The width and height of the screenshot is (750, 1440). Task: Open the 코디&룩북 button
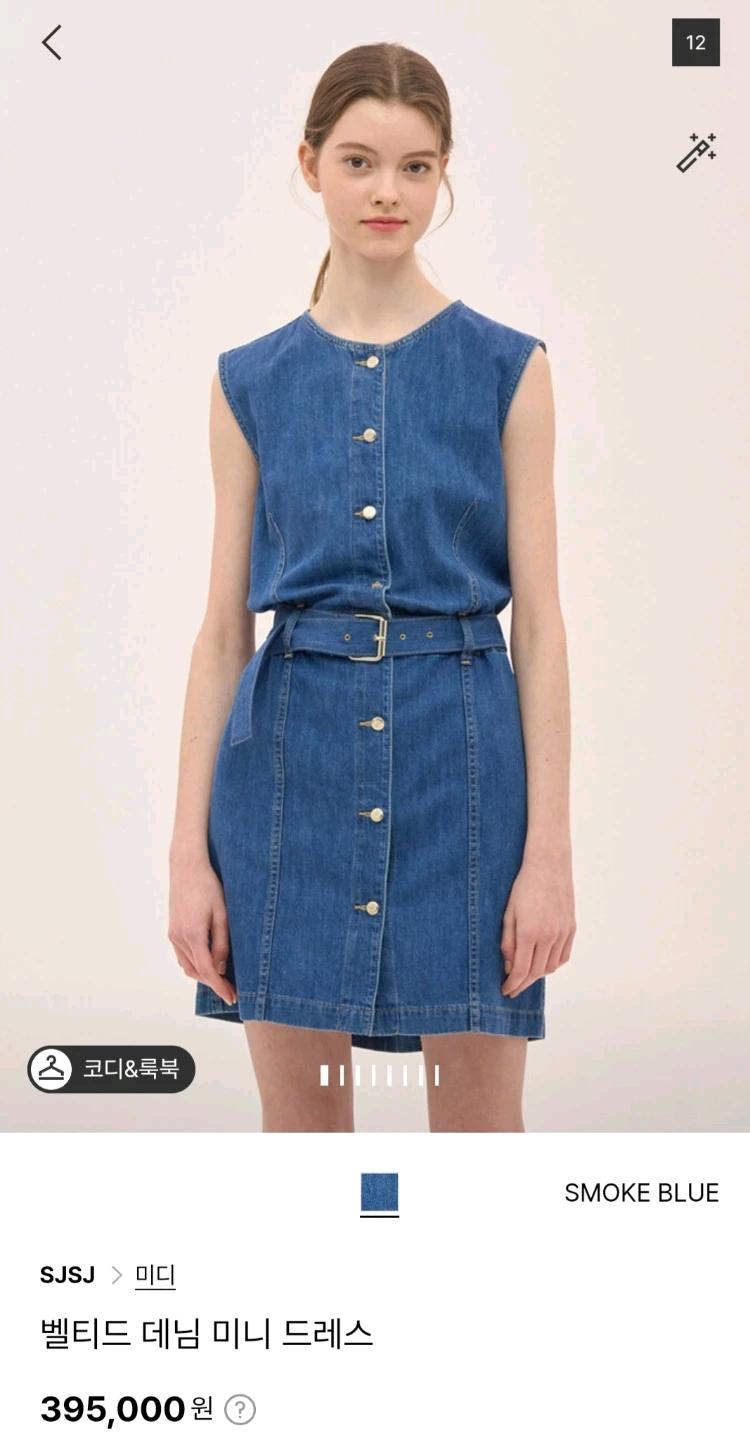click(x=111, y=1069)
